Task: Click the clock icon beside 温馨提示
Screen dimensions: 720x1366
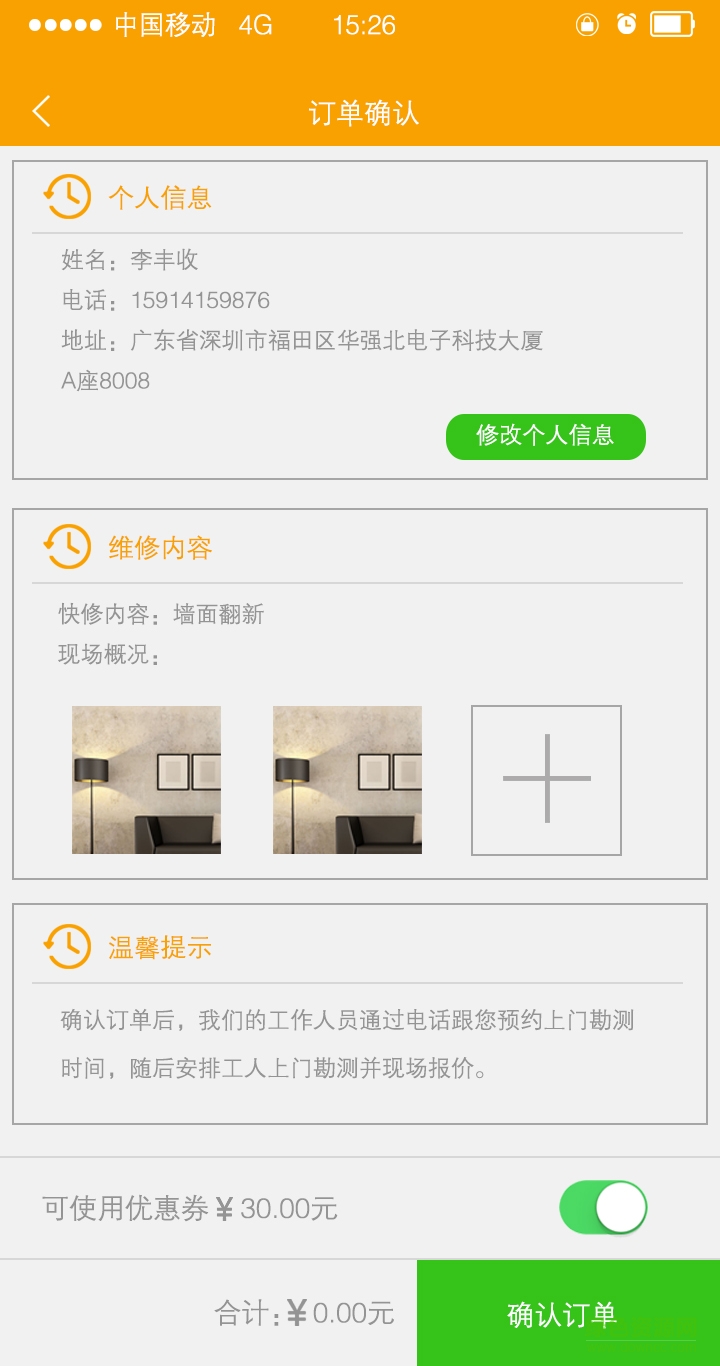Action: (x=67, y=946)
